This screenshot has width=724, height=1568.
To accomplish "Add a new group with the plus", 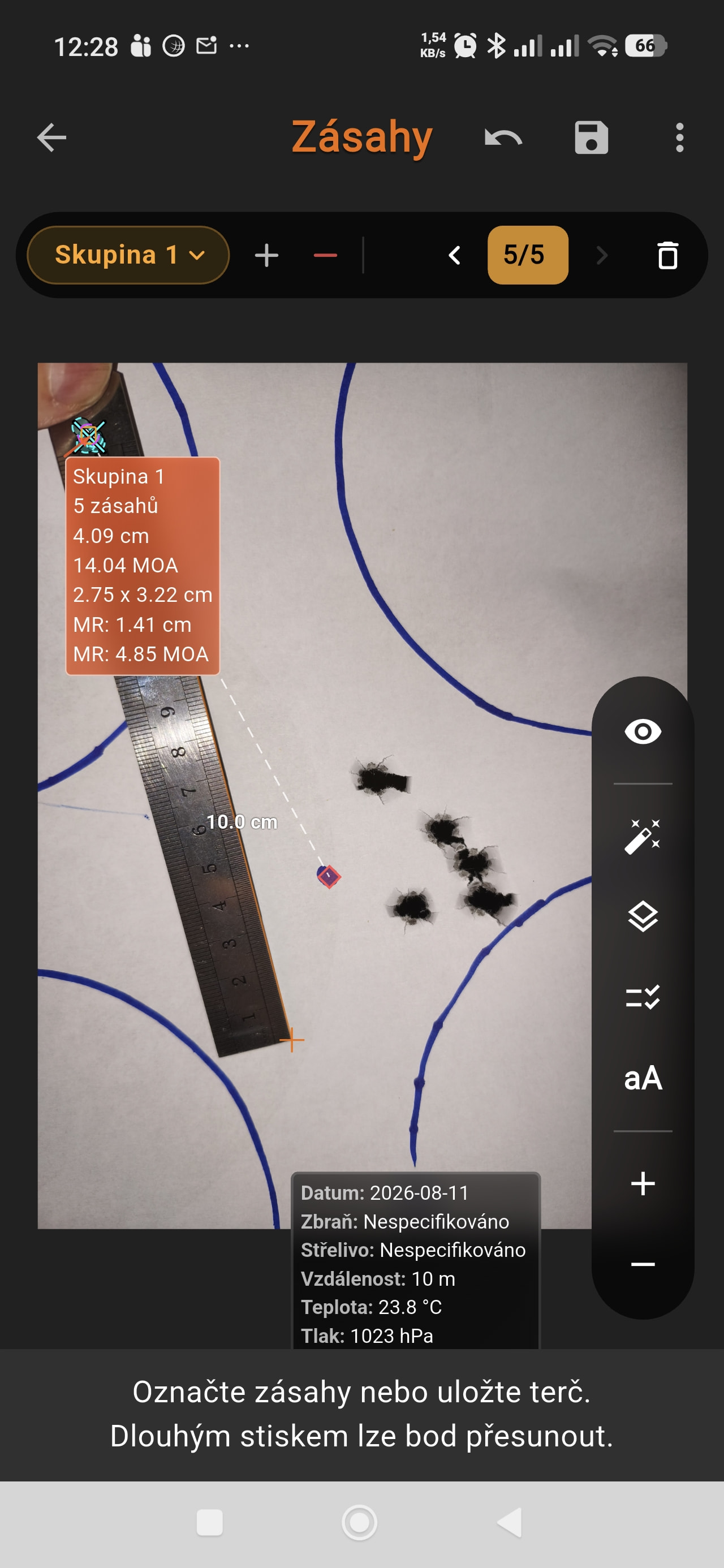I will [x=267, y=255].
